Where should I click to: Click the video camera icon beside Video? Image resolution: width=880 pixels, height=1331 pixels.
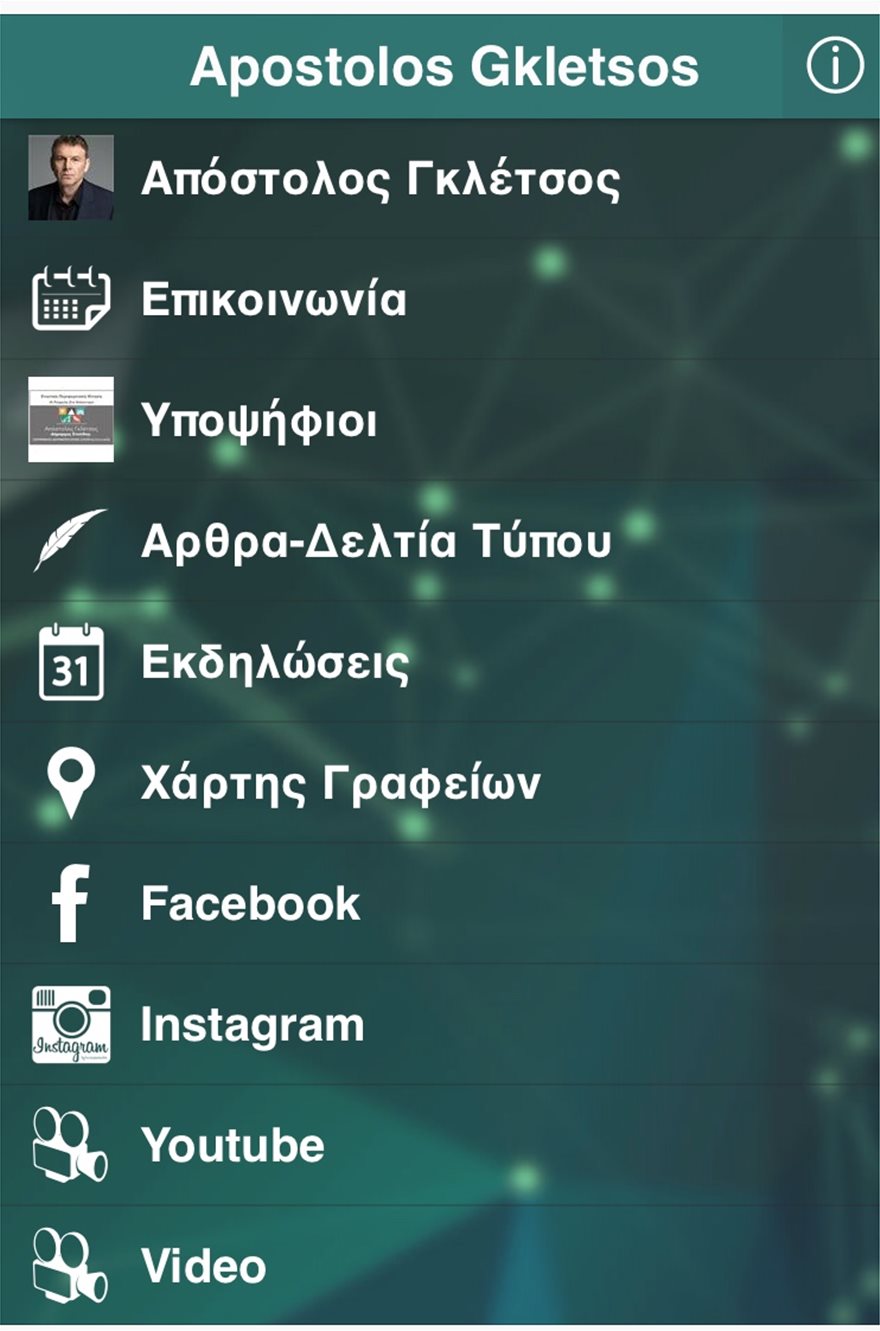pyautogui.click(x=71, y=1264)
